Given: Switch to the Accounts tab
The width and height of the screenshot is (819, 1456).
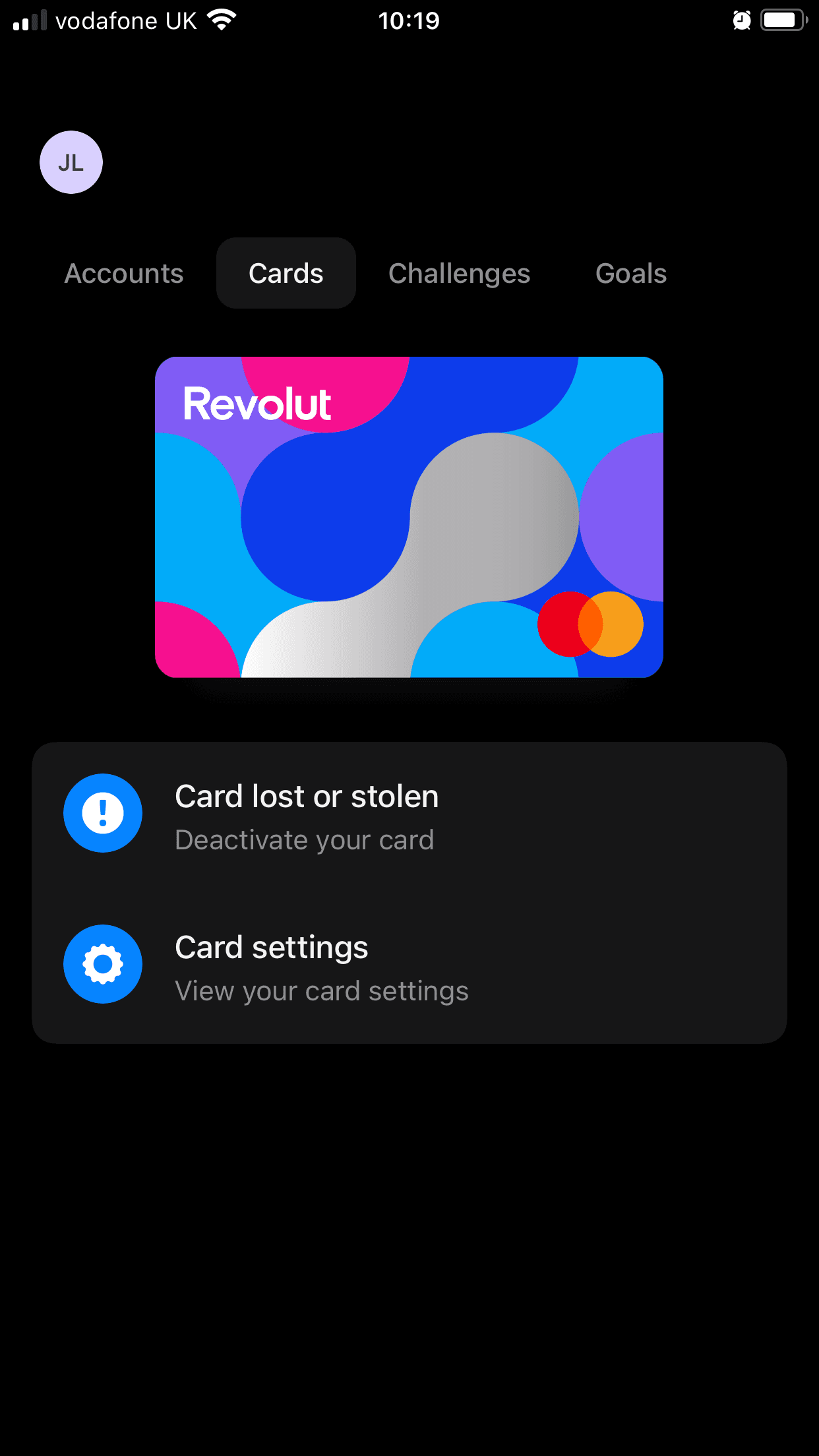Looking at the screenshot, I should click(x=124, y=274).
